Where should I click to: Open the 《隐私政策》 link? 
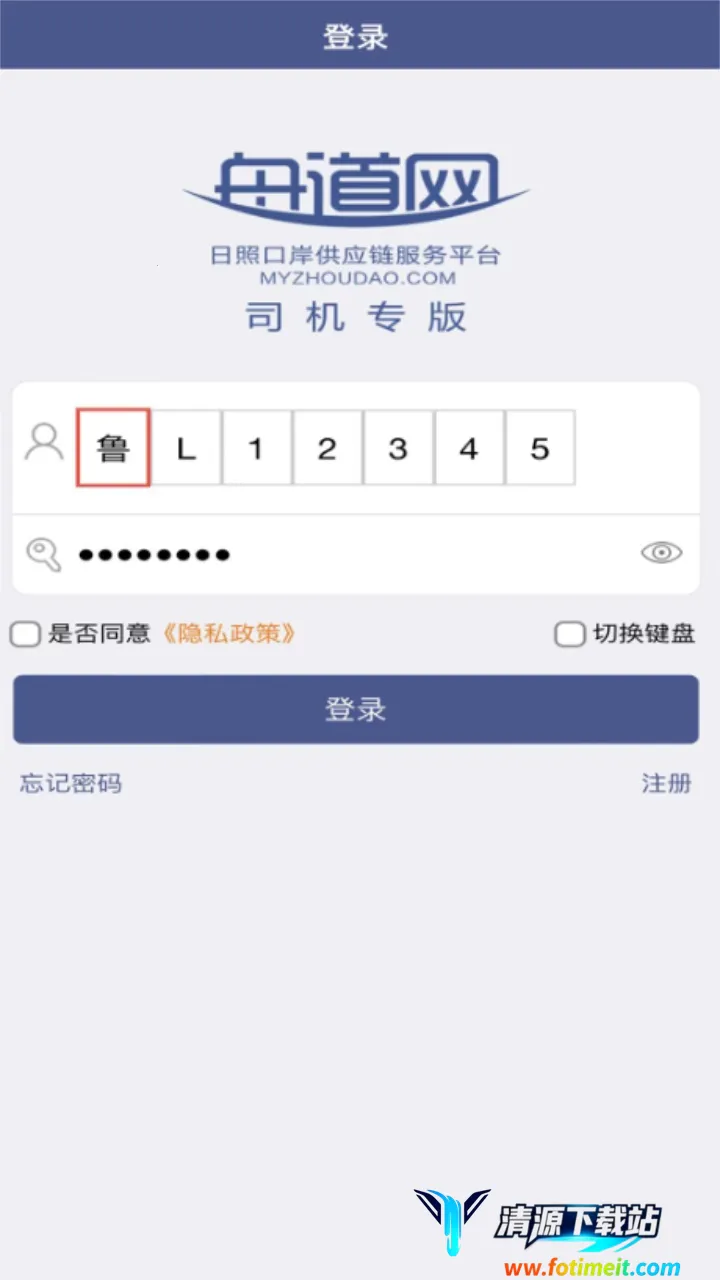point(229,633)
